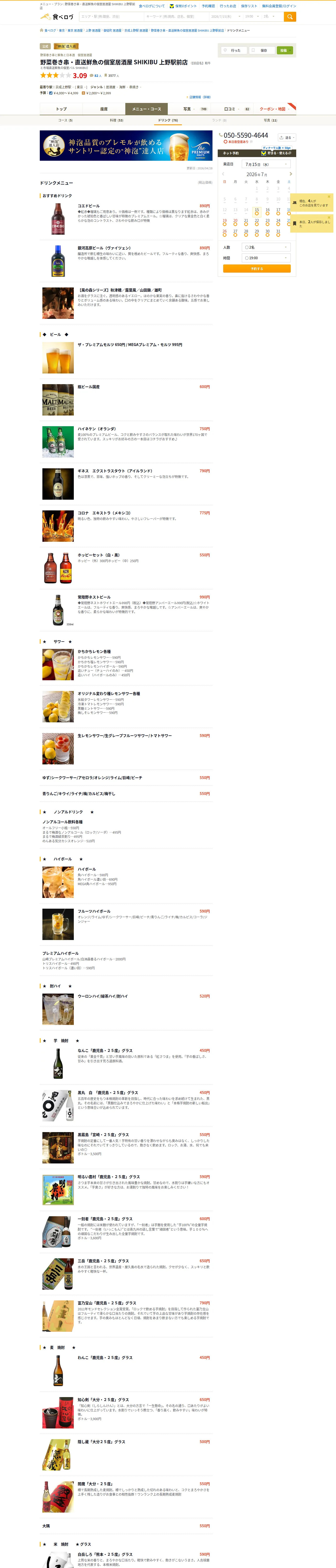Open the 送る share dropdown
Screen dimensions: 336x1568
coord(287,137)
